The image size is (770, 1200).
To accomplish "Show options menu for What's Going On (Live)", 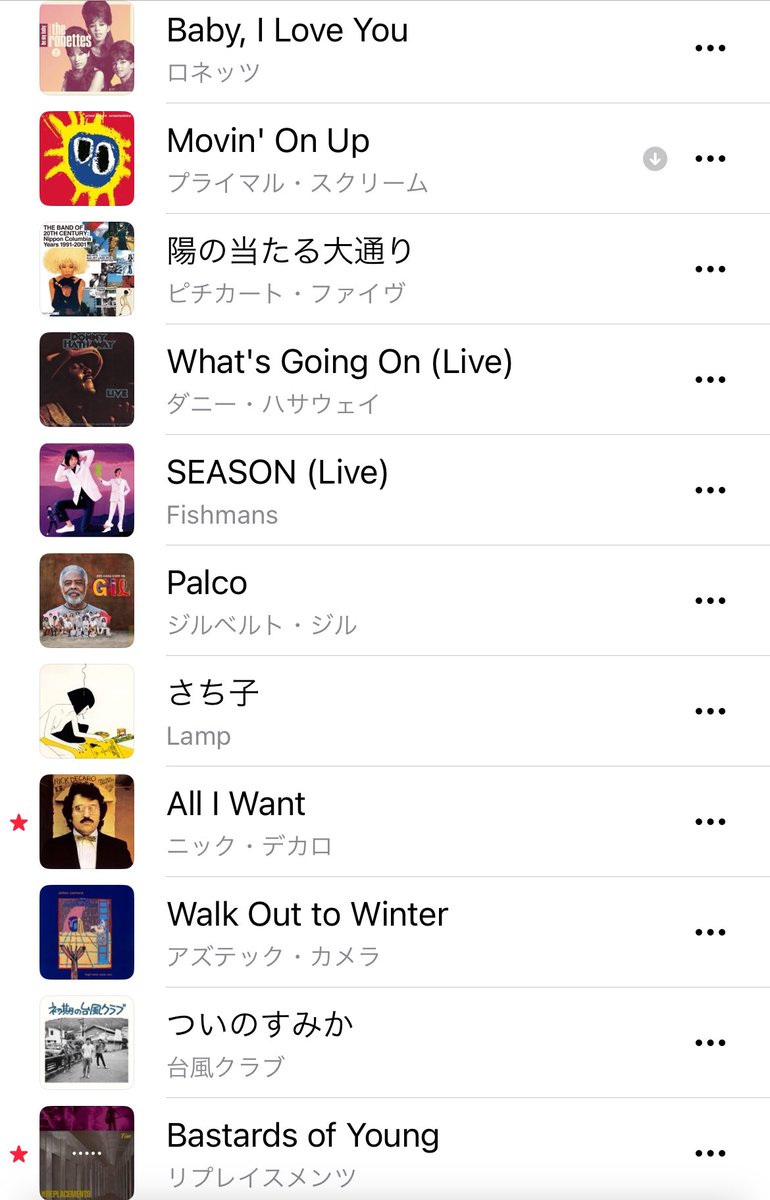I will coord(710,380).
